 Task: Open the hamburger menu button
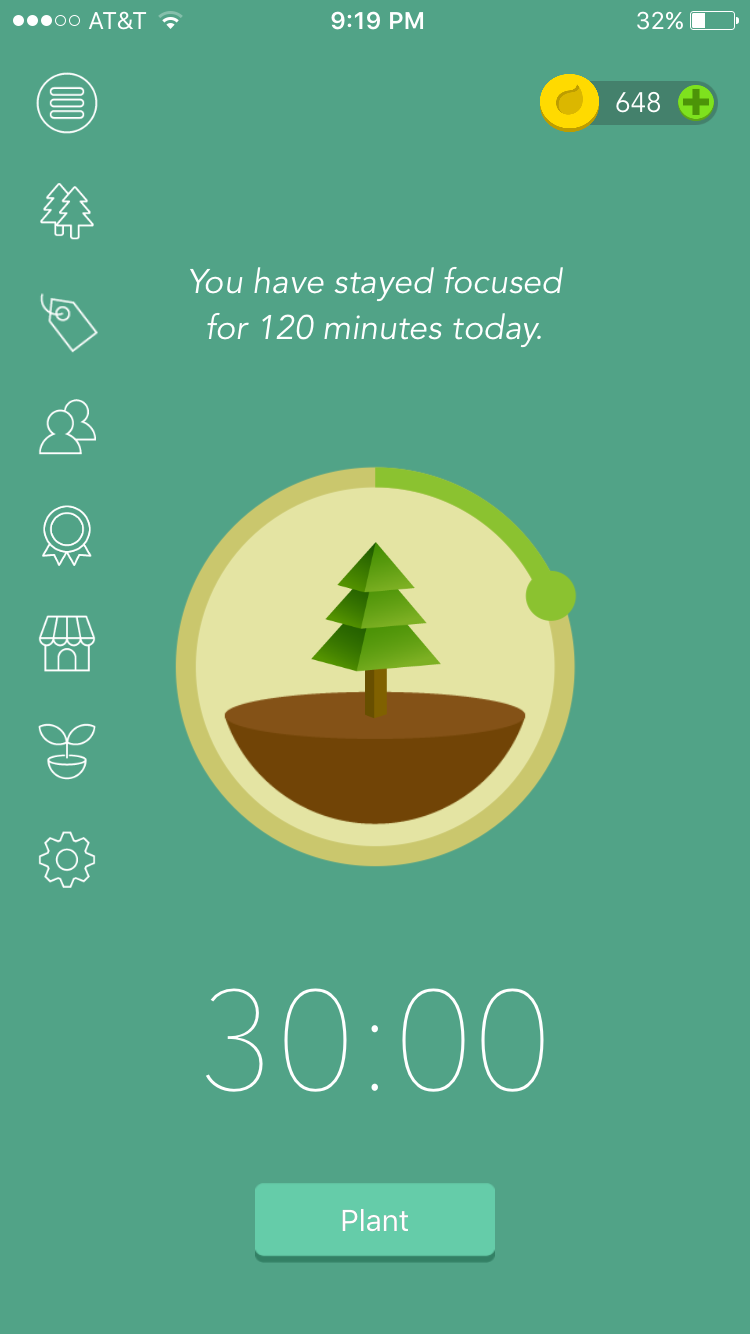[x=67, y=103]
